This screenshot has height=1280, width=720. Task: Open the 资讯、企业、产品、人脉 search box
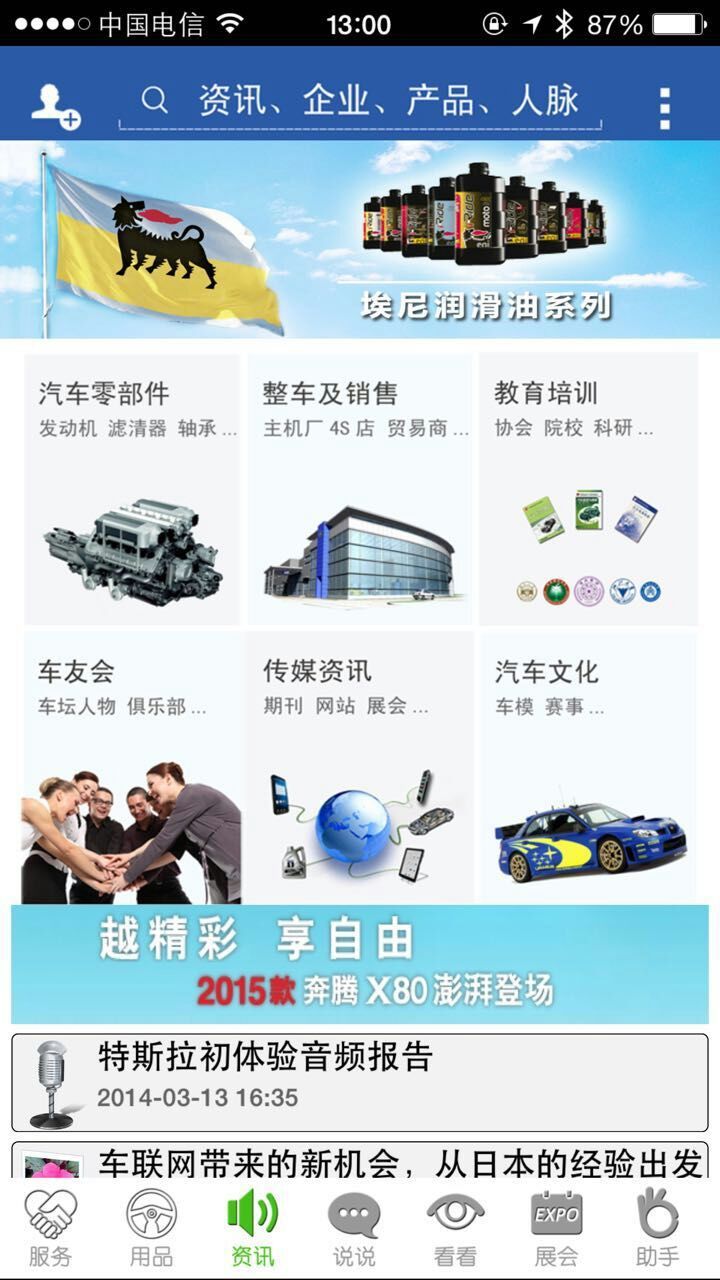(360, 102)
